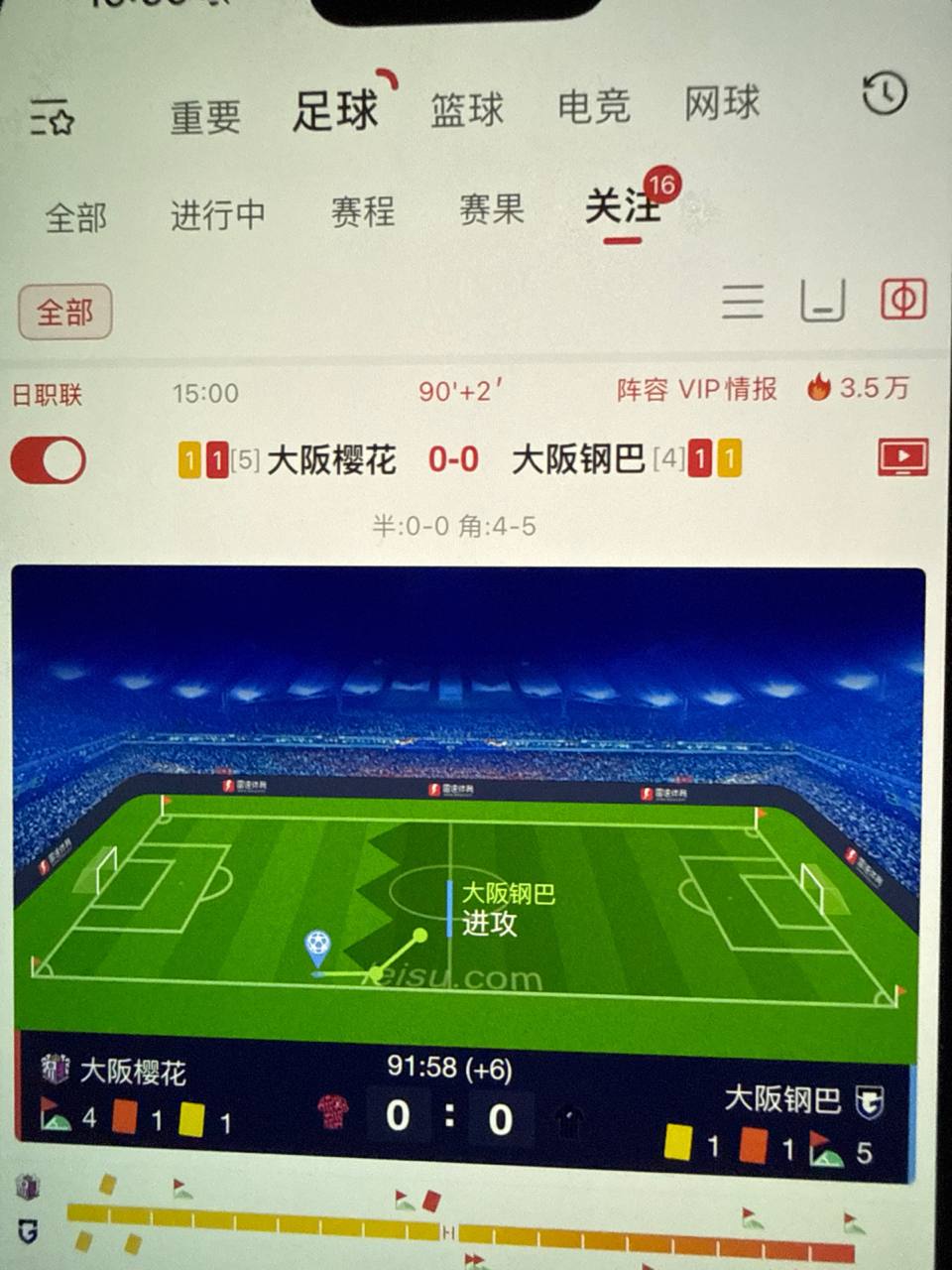The width and height of the screenshot is (952, 1270).
Task: Switch to list layout view
Action: pyautogui.click(x=743, y=301)
